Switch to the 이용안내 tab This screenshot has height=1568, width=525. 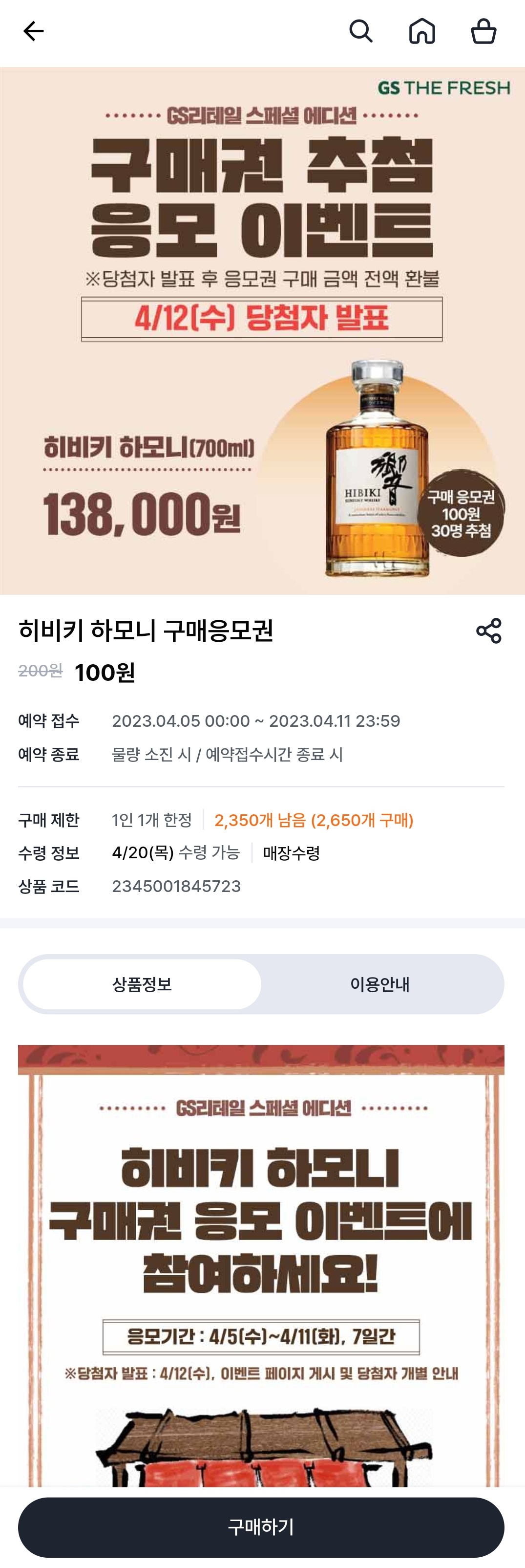point(379,984)
